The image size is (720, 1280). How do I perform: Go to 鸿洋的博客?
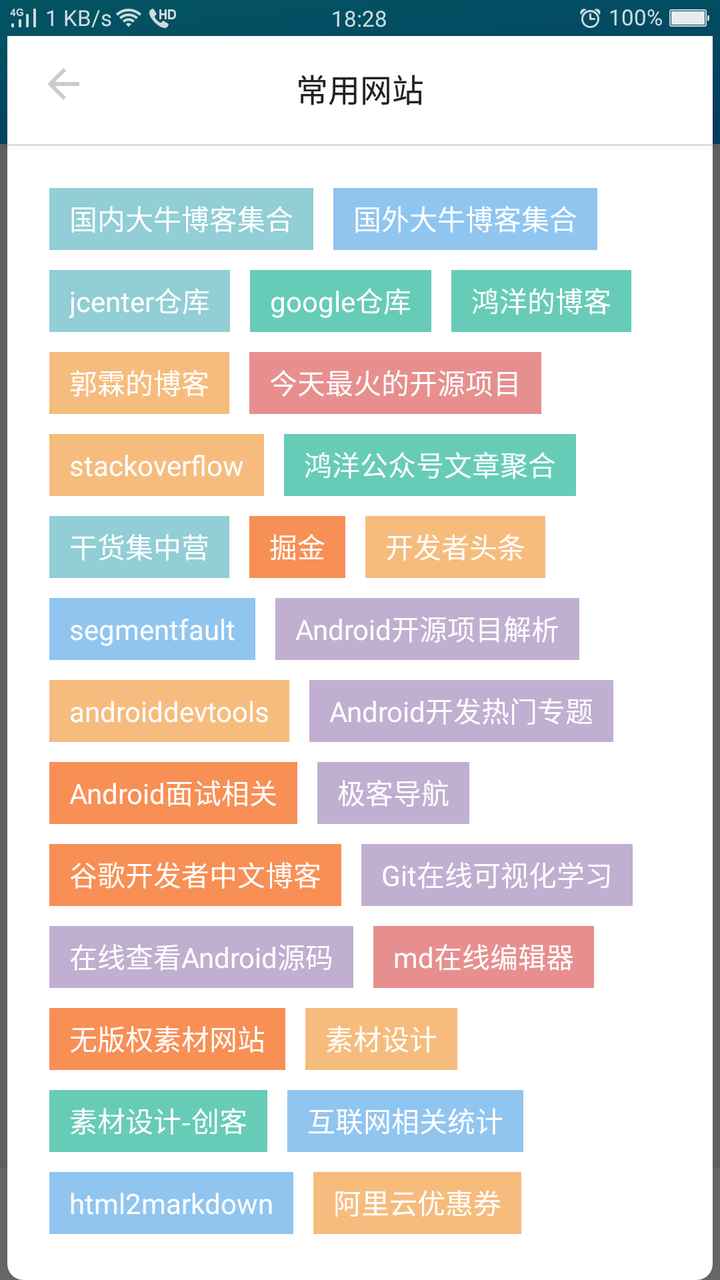point(541,301)
